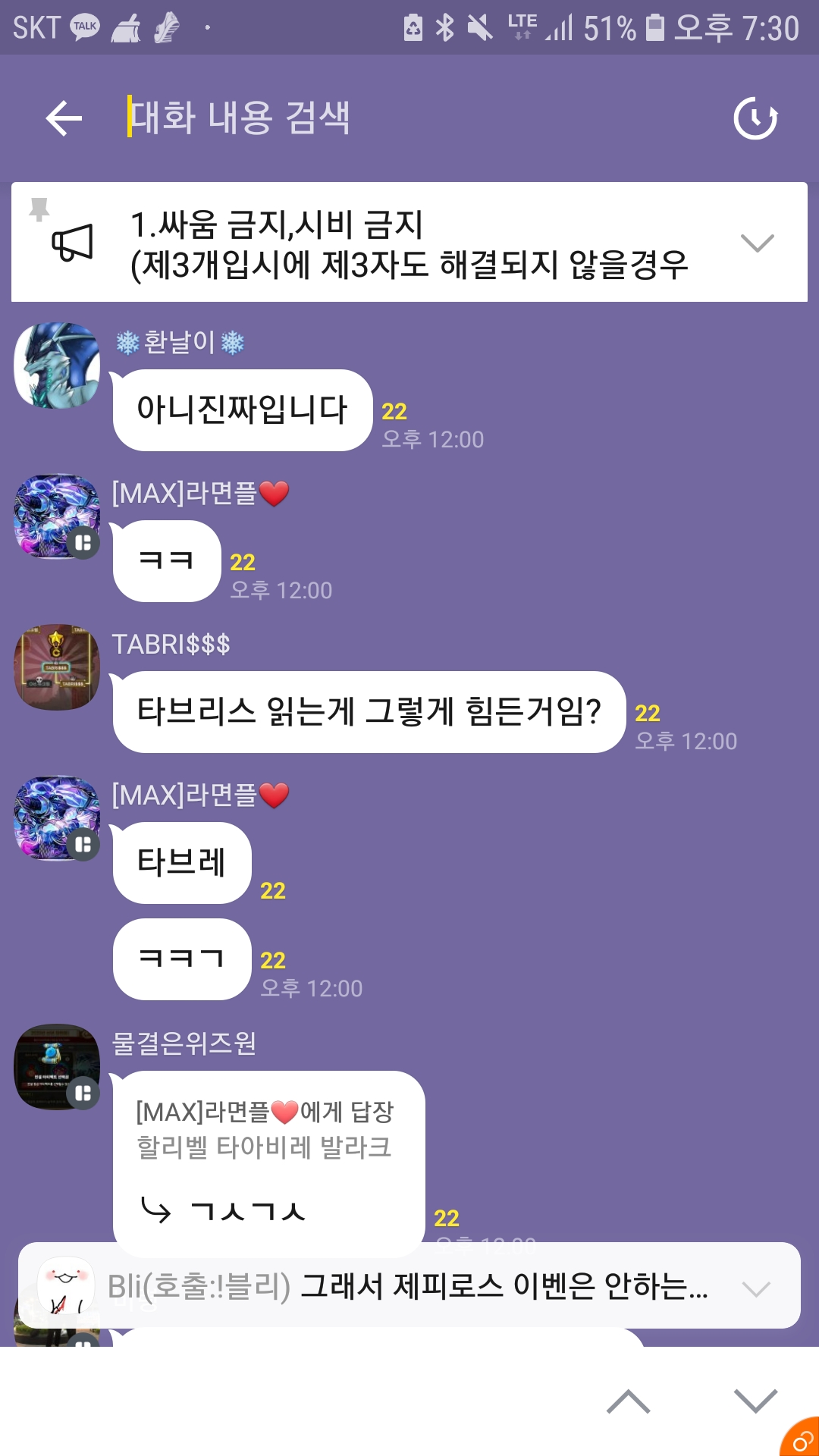Open 물결은위즈원's profile picture
Image resolution: width=819 pixels, height=1456 pixels.
click(x=57, y=1067)
